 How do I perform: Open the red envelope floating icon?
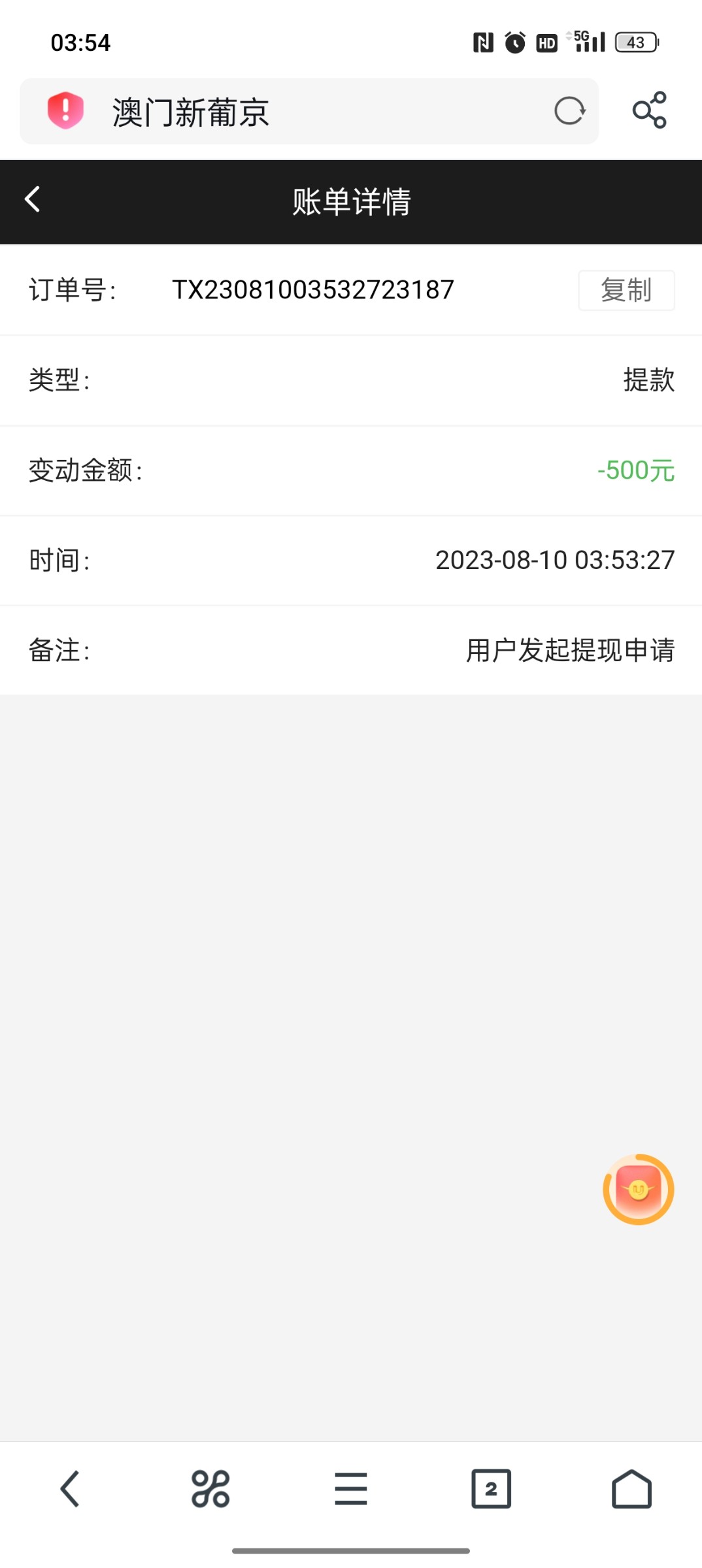click(x=637, y=1189)
